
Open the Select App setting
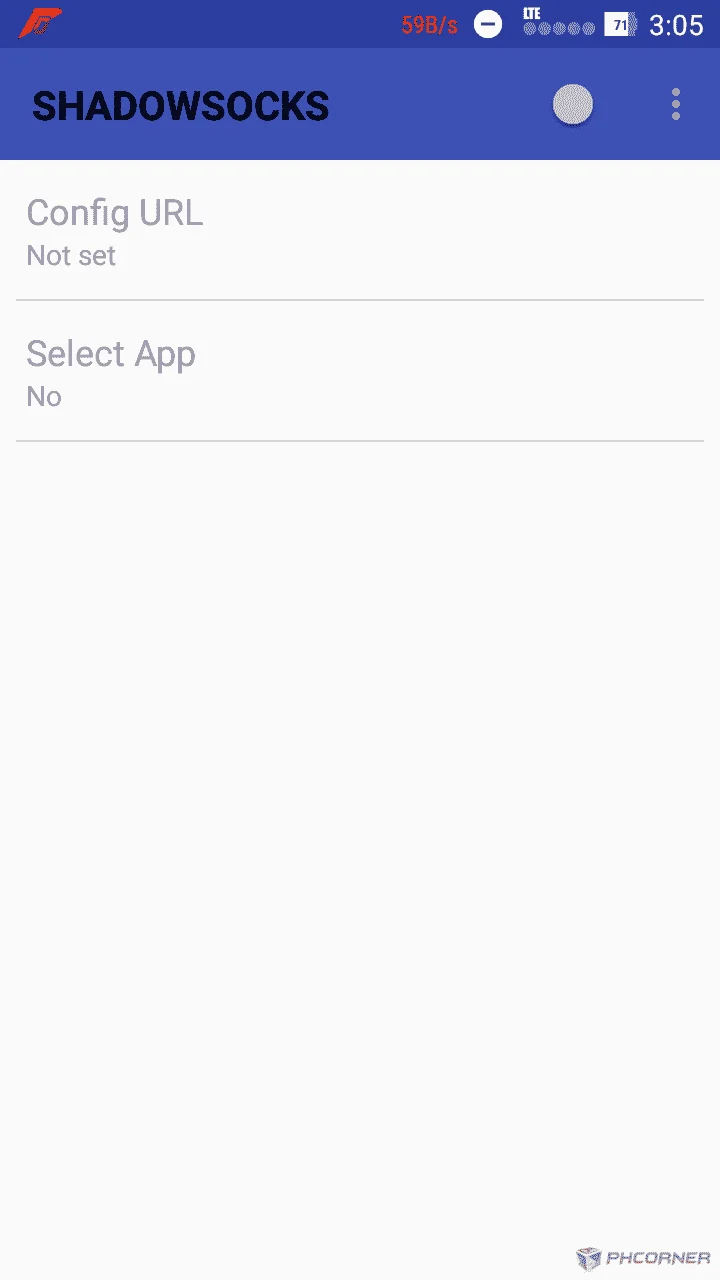[360, 372]
